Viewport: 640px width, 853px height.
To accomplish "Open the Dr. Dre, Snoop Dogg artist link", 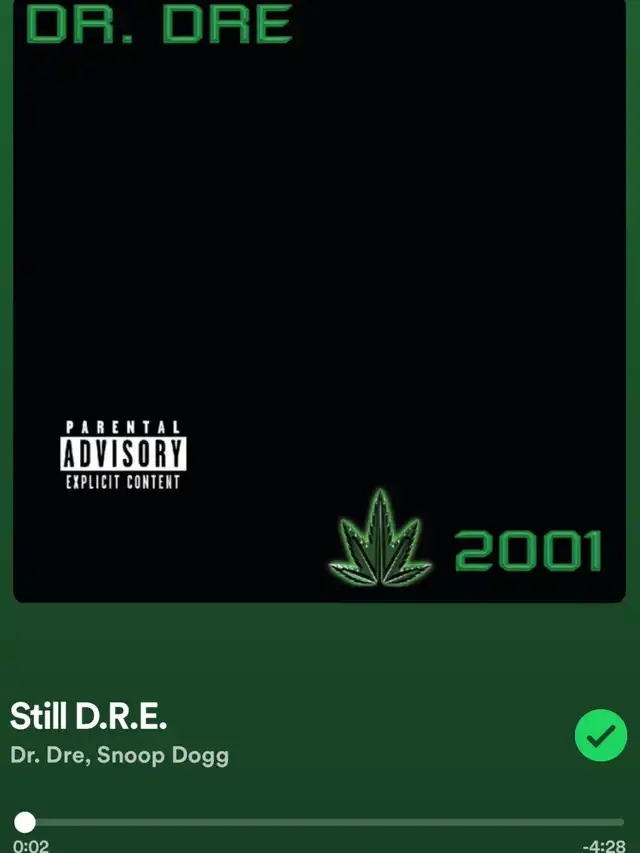I will pyautogui.click(x=119, y=755).
